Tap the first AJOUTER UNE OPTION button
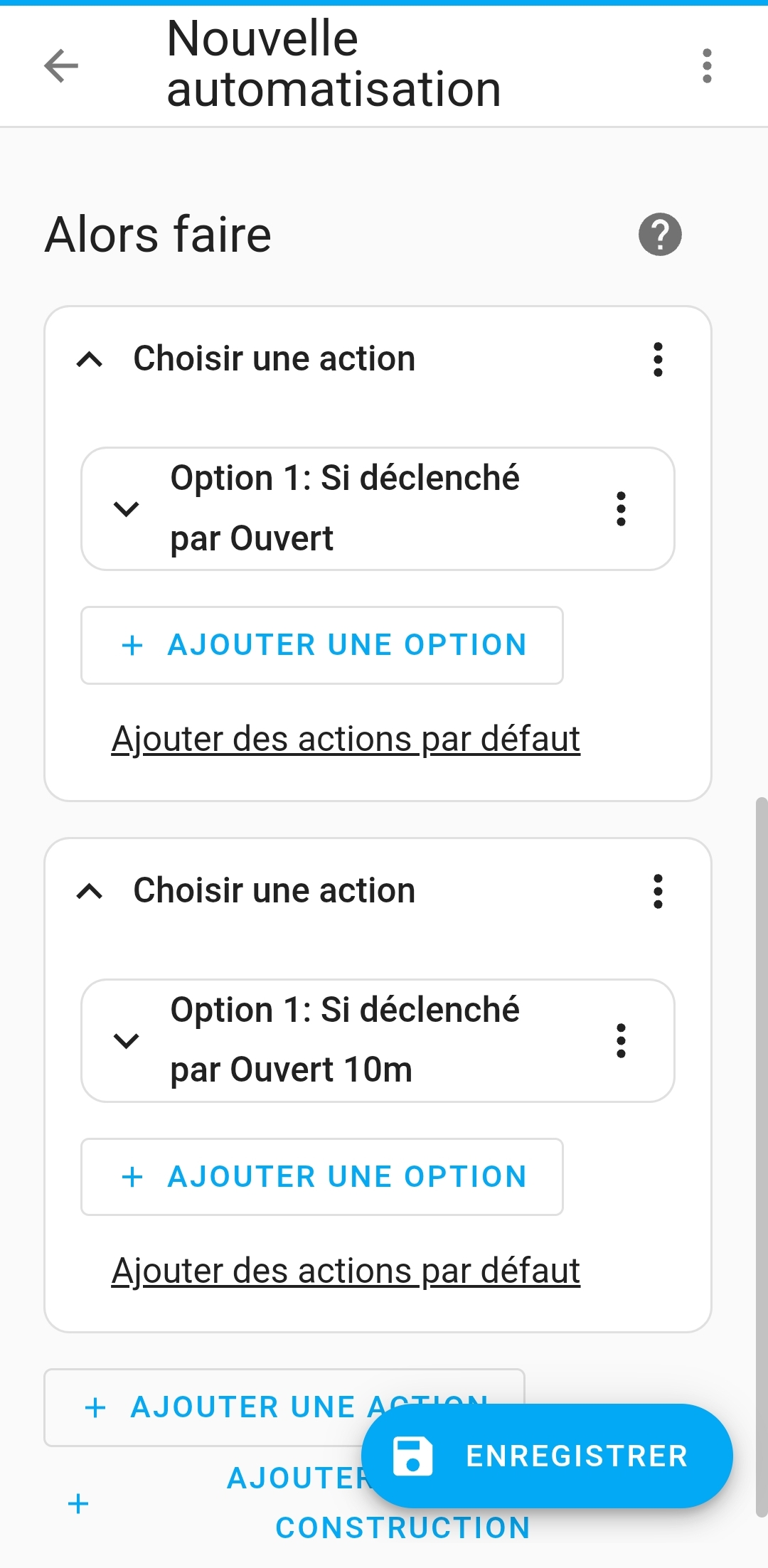The width and height of the screenshot is (768, 1568). pyautogui.click(x=322, y=646)
